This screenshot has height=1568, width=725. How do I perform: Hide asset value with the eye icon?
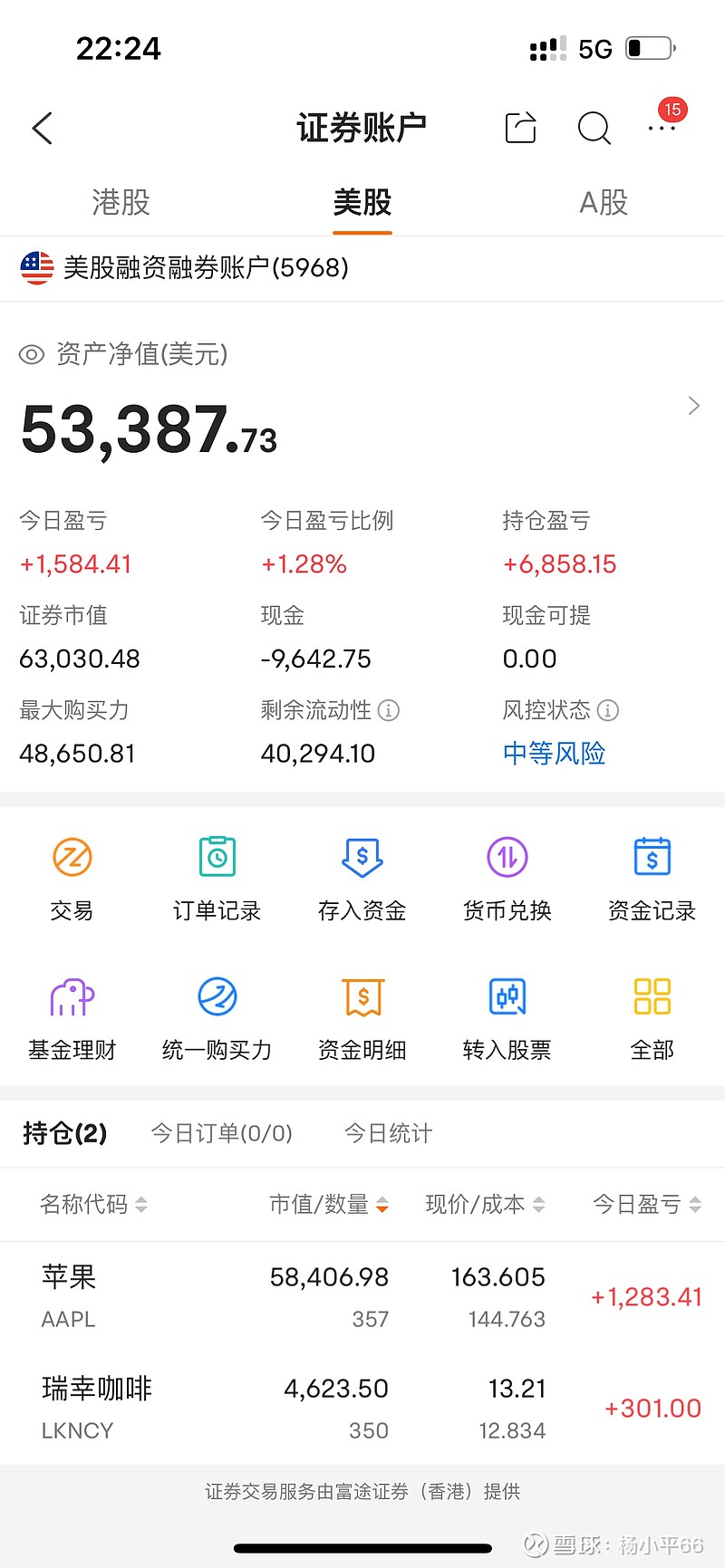tap(32, 354)
